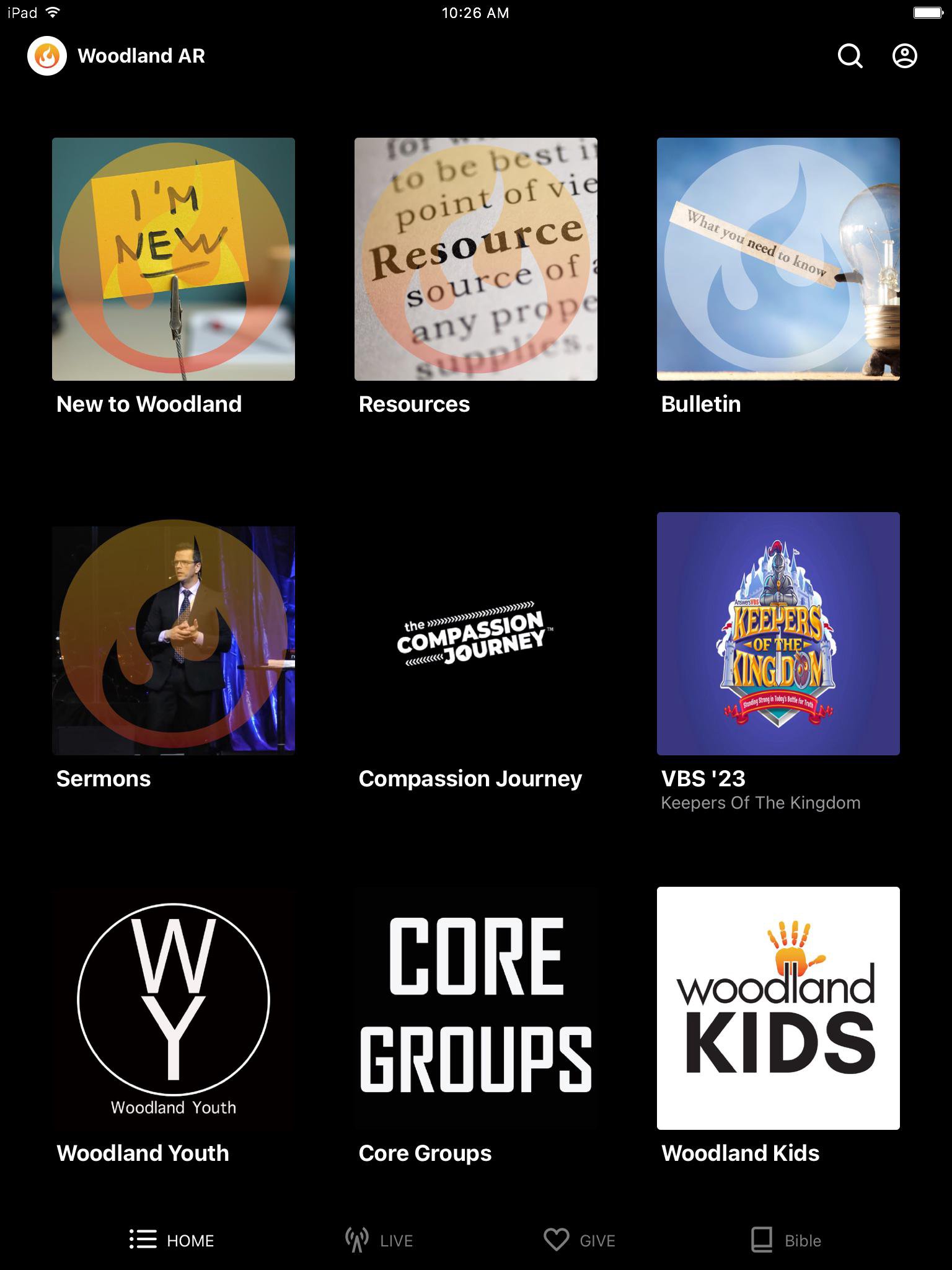The image size is (952, 1270).
Task: Open the New to Woodland tile
Action: pyautogui.click(x=174, y=259)
